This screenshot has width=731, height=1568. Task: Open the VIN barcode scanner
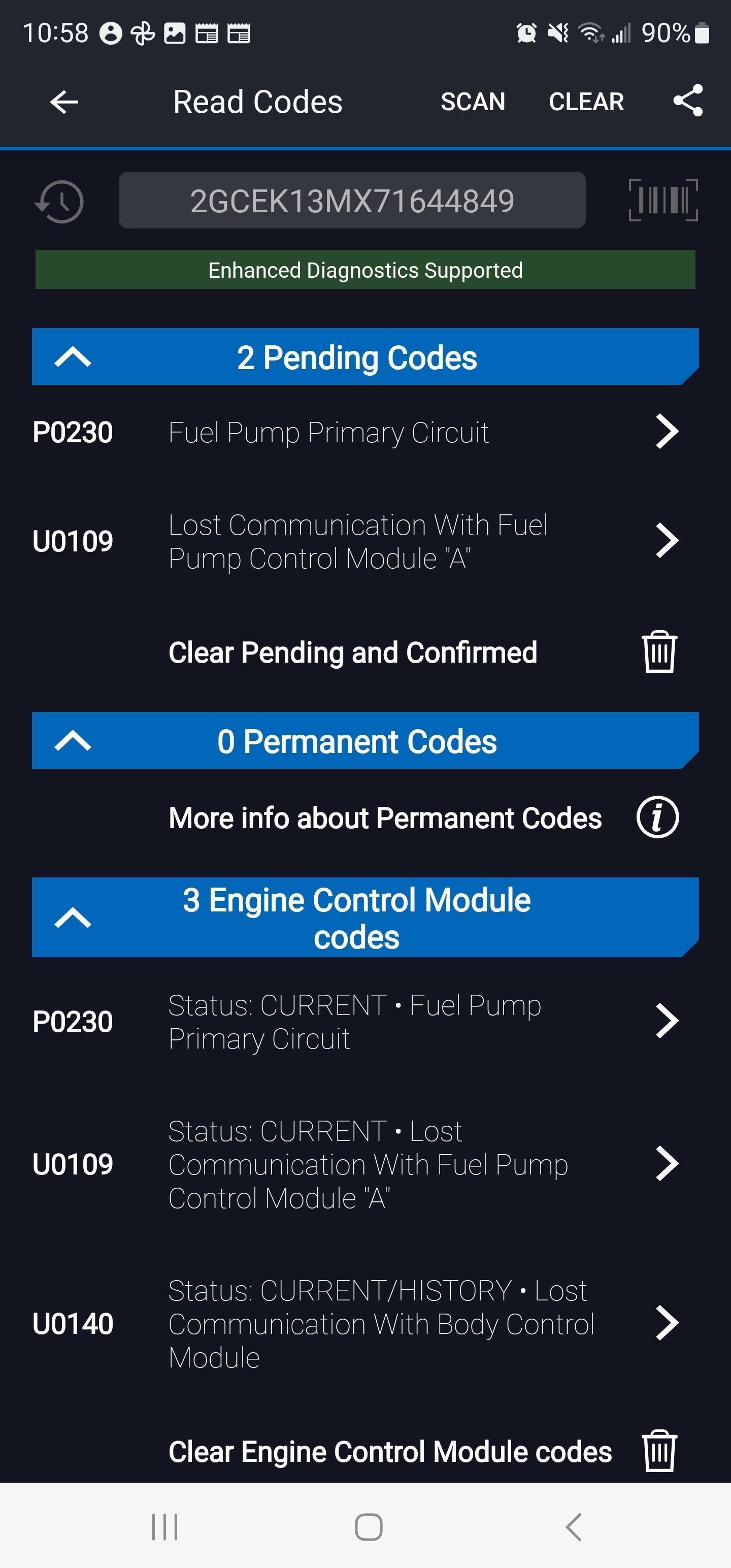[x=662, y=200]
